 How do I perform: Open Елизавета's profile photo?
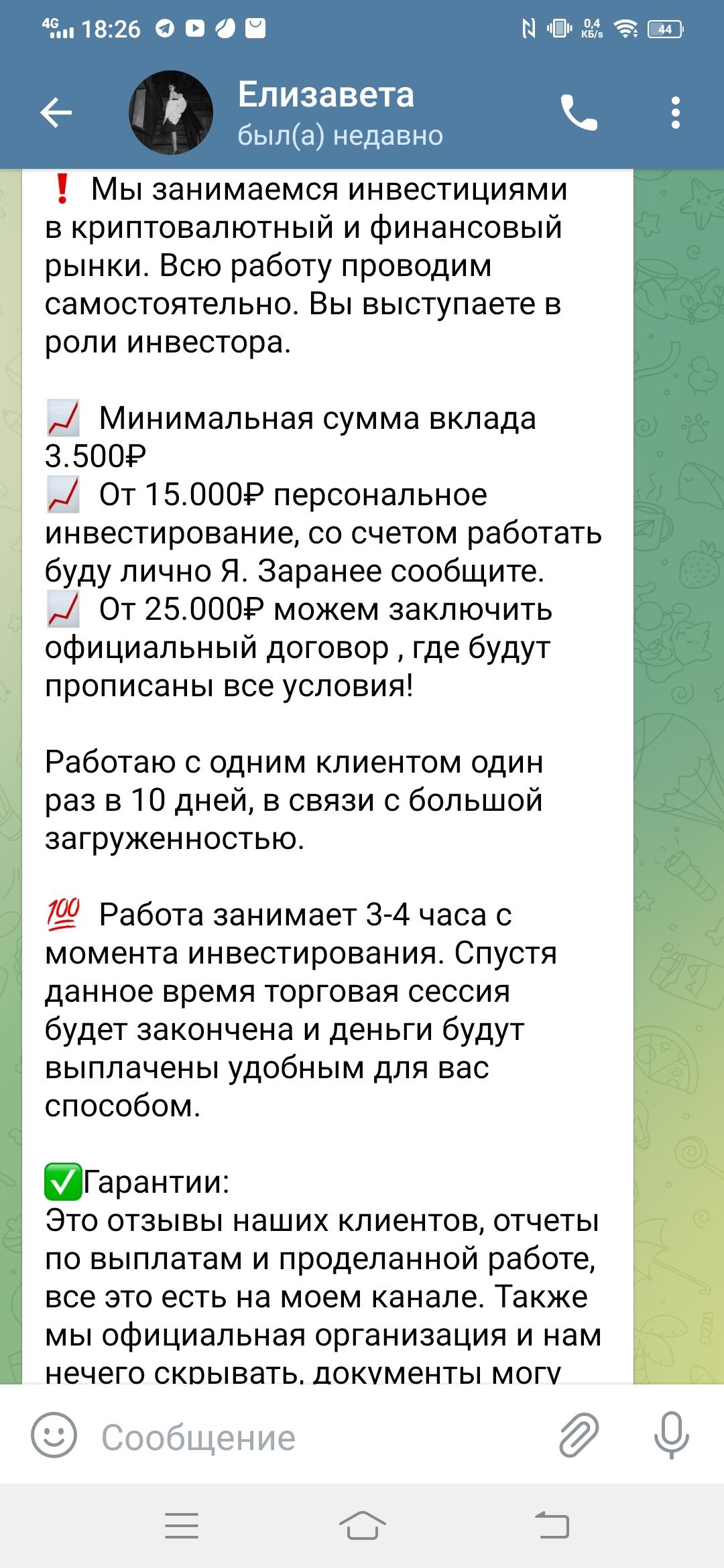pyautogui.click(x=171, y=113)
